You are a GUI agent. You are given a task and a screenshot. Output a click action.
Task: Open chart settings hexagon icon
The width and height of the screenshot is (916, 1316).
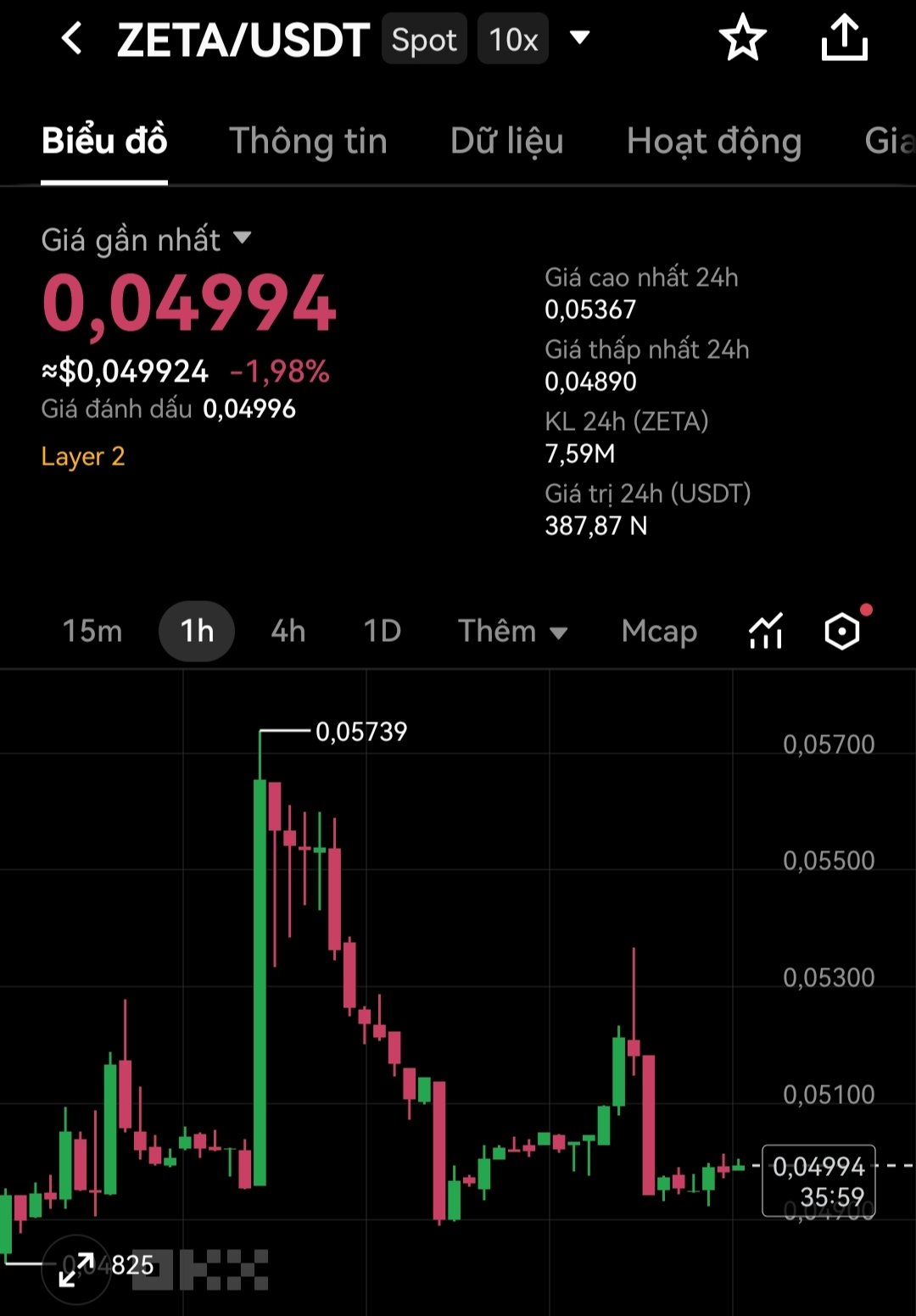(x=842, y=631)
